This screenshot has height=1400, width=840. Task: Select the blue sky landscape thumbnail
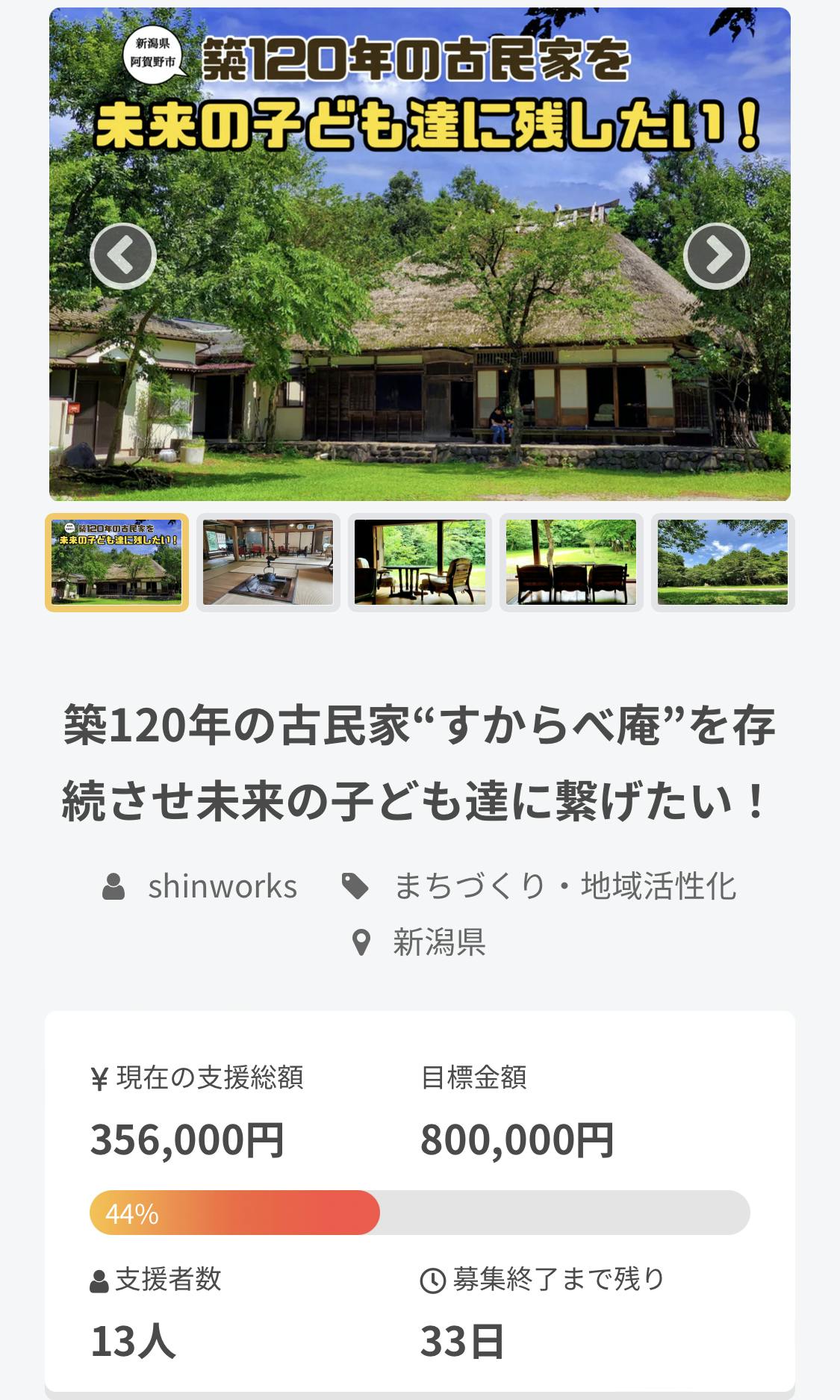pos(722,562)
